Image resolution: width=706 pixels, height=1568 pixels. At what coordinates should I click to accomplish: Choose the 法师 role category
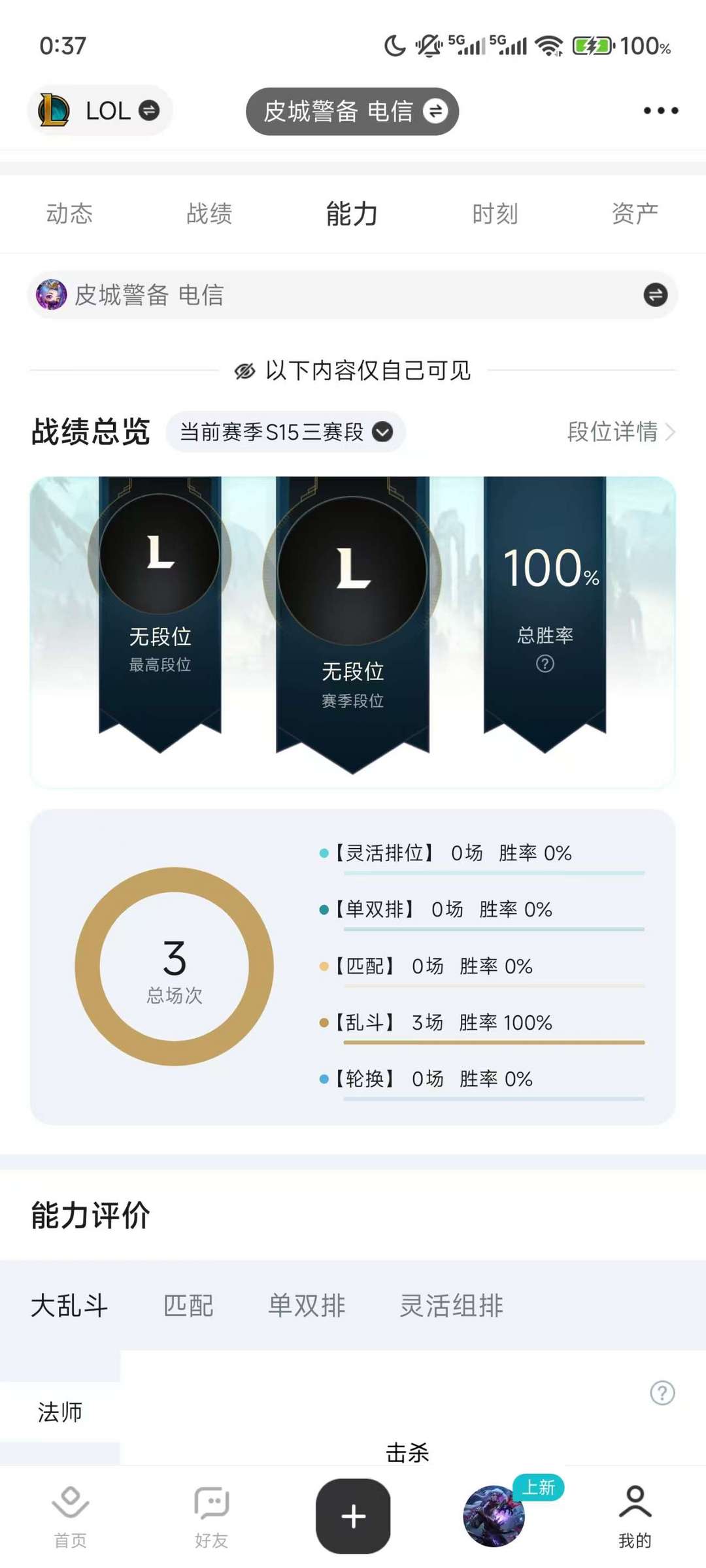pos(60,1412)
